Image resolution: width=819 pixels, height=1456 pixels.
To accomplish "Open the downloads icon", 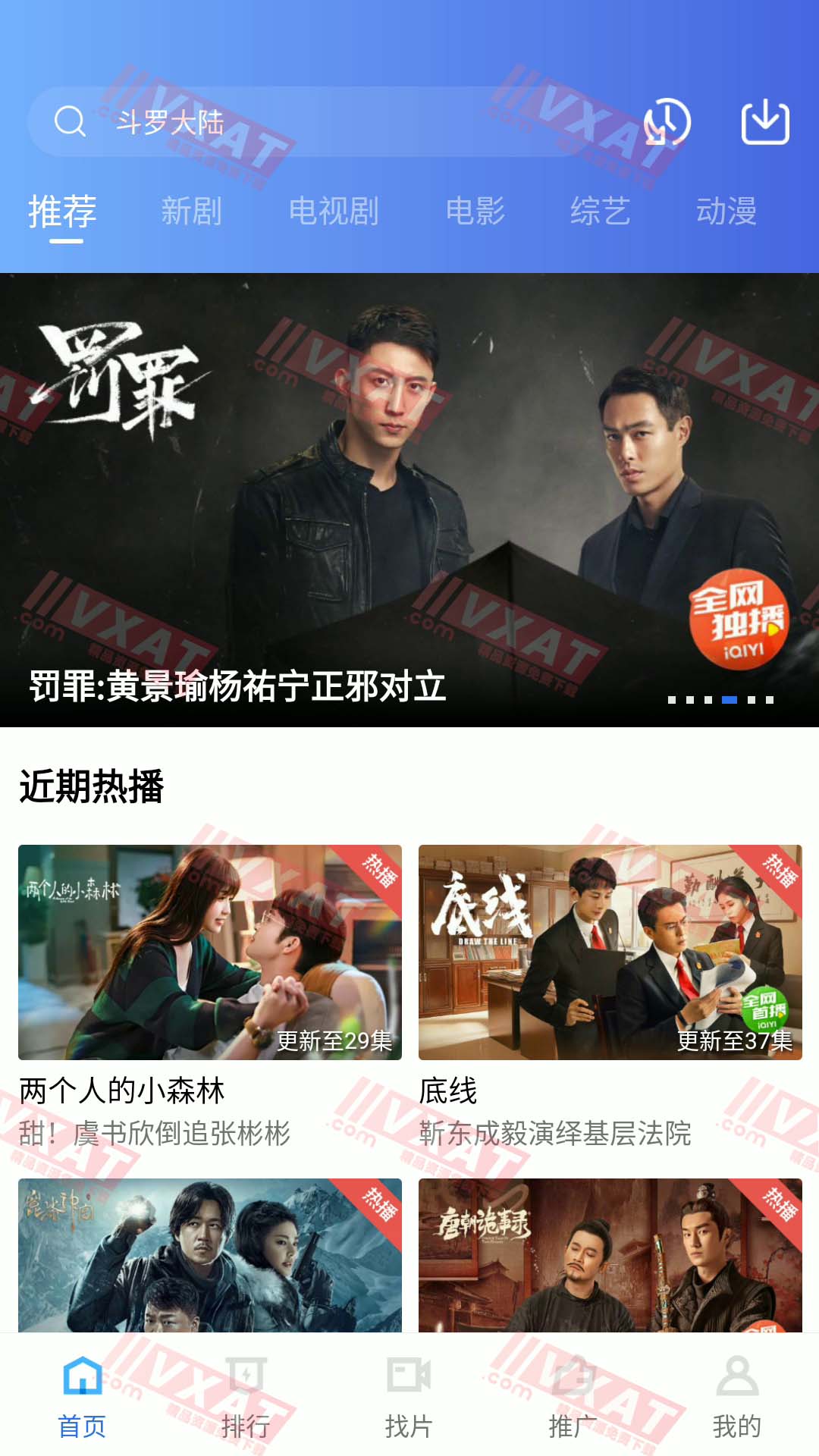I will coord(764,121).
